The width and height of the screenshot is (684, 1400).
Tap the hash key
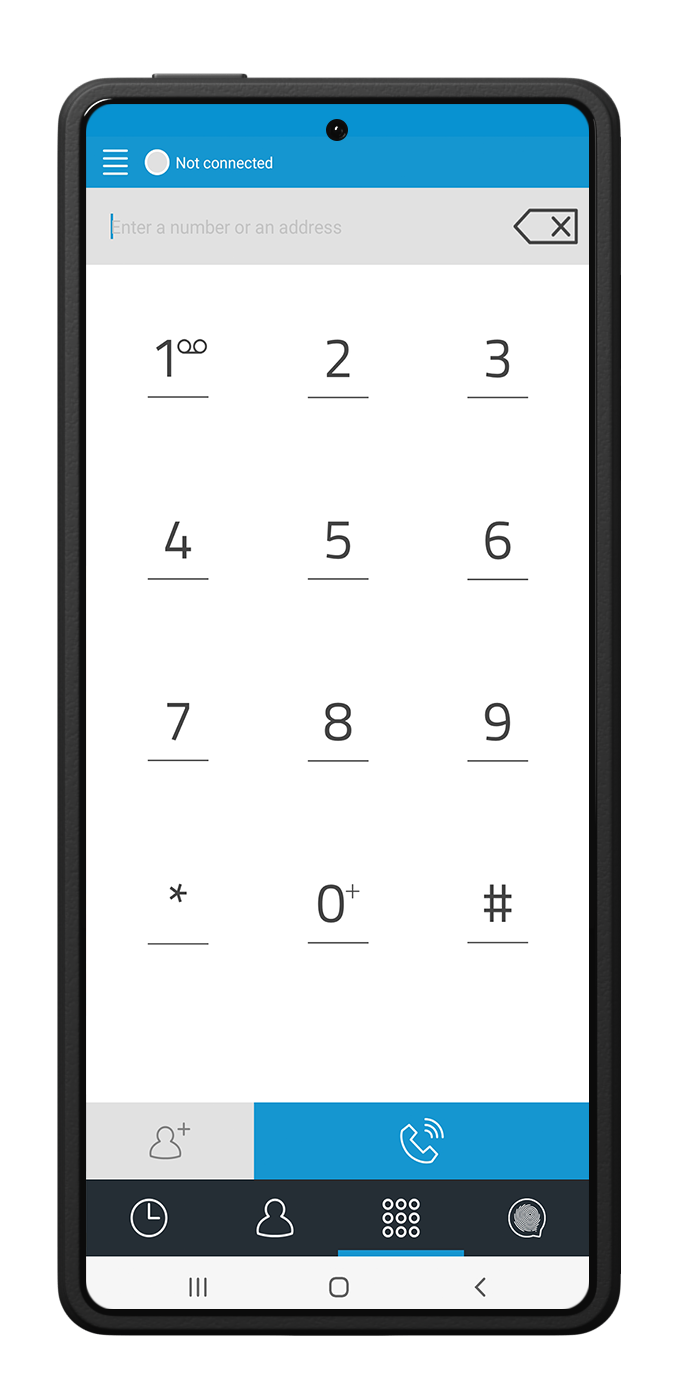(x=497, y=905)
